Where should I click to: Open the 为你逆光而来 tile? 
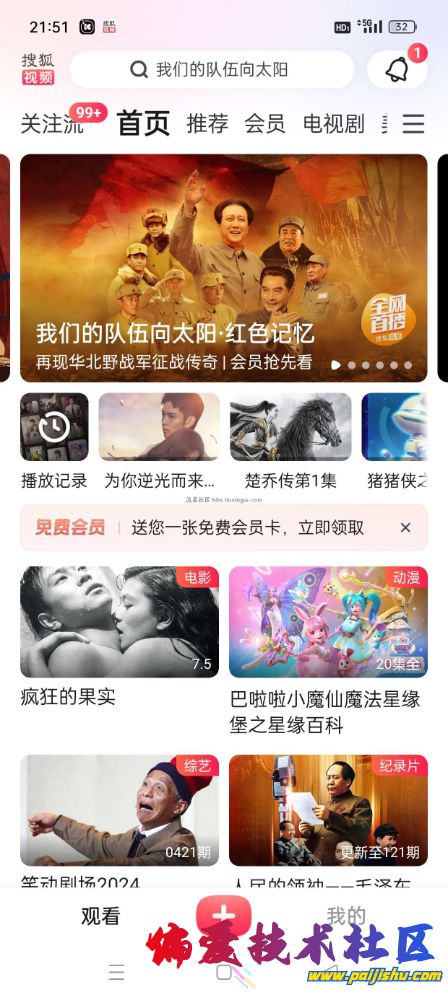point(160,441)
